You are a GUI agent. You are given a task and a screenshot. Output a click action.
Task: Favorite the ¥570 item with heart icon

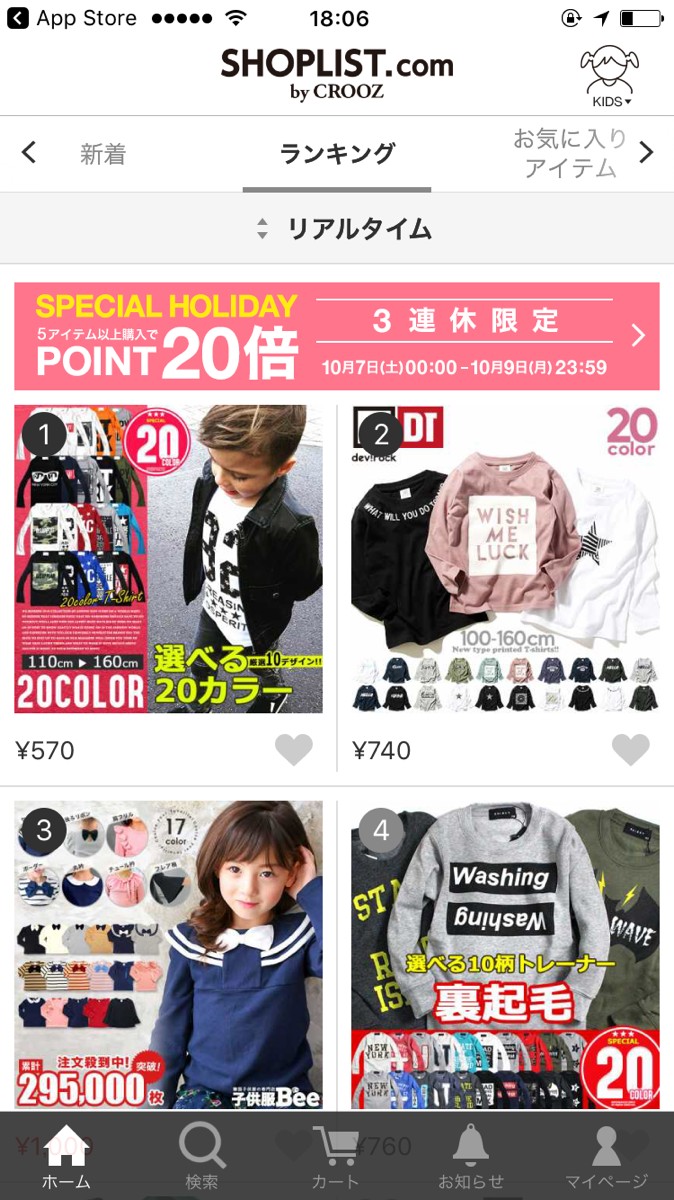click(294, 749)
